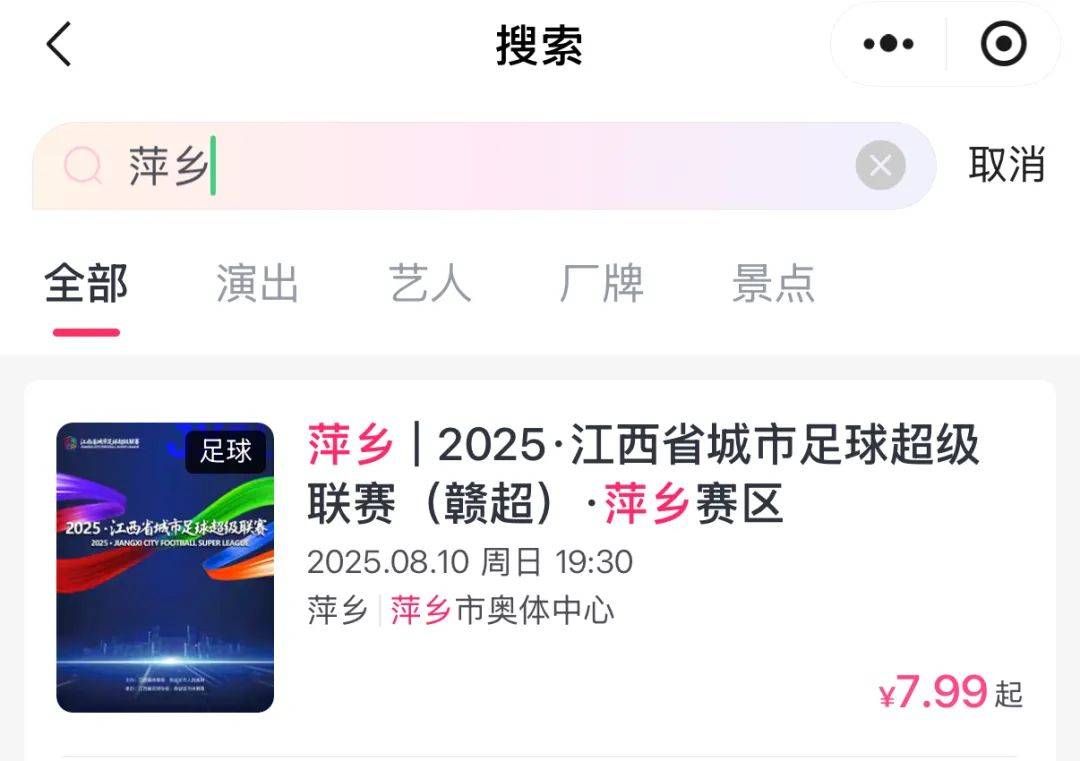The image size is (1080, 761).
Task: Select the 全部 tab
Action: coord(86,284)
